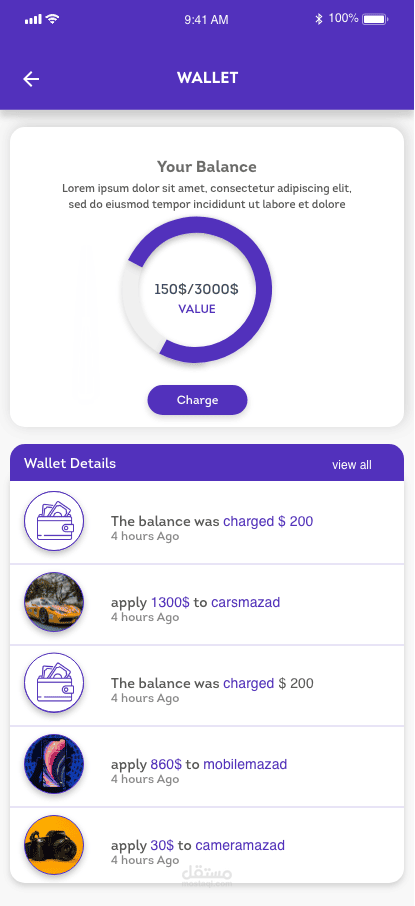Image resolution: width=415 pixels, height=906 pixels.
Task: Open the carsmazad 1300$ transaction
Action: click(207, 604)
